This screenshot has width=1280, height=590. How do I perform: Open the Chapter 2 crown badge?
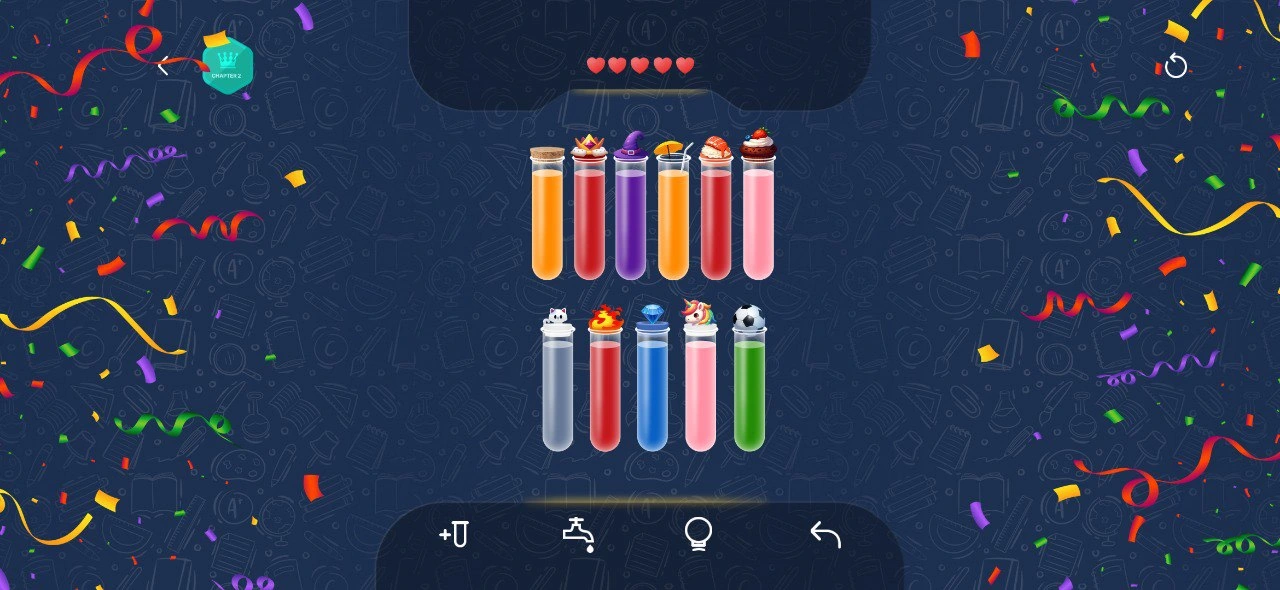click(x=227, y=66)
